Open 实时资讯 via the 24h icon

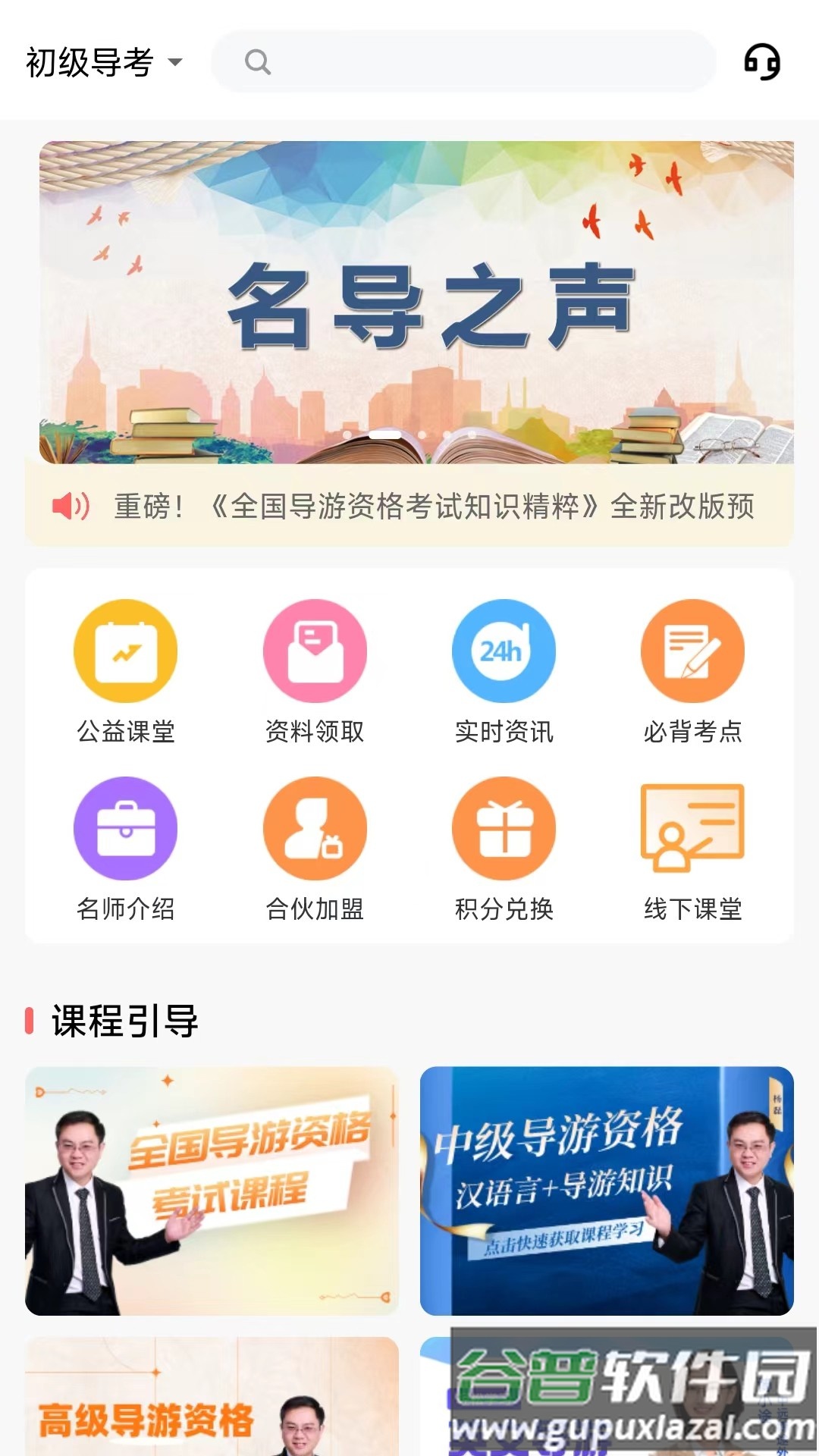point(504,651)
